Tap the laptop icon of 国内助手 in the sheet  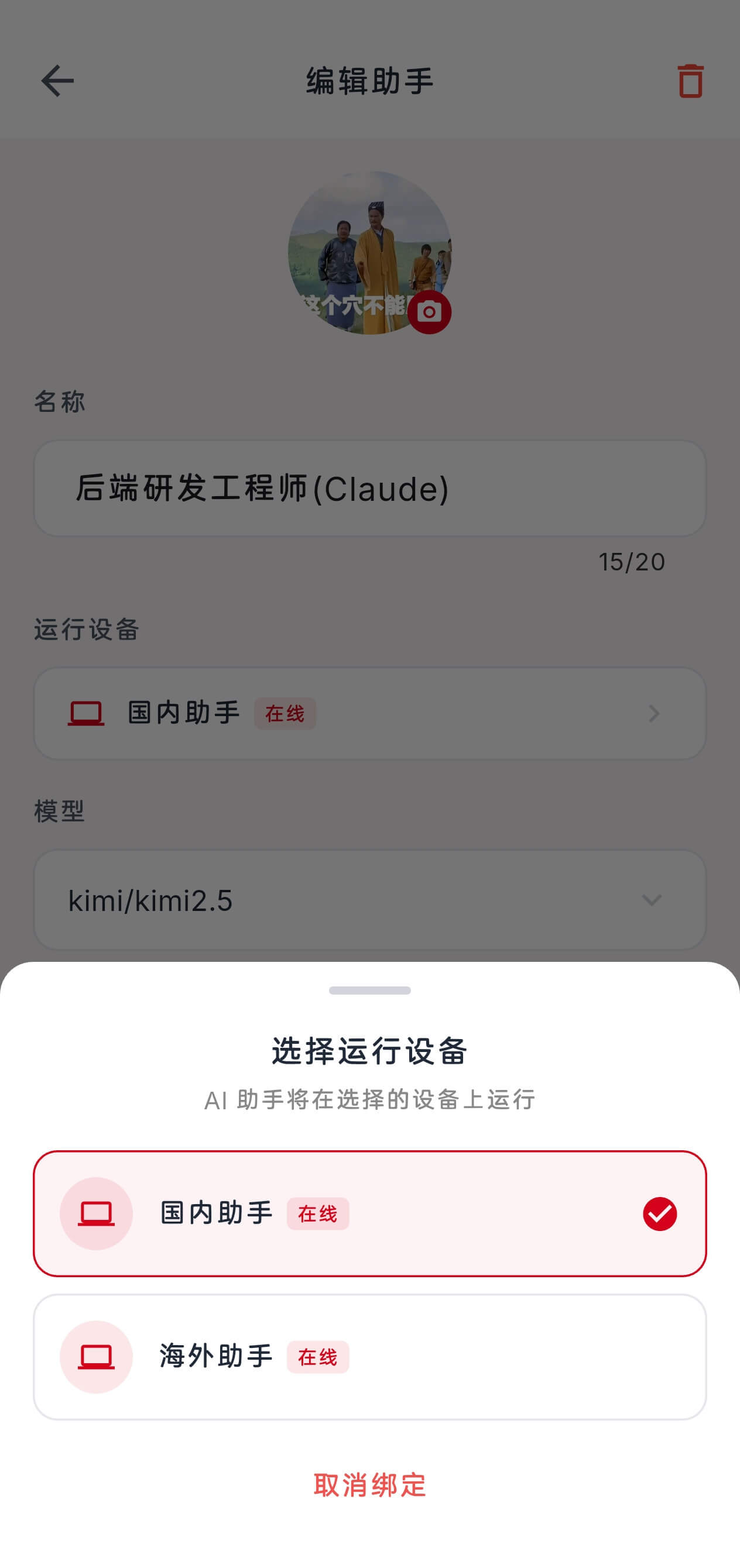click(96, 1212)
